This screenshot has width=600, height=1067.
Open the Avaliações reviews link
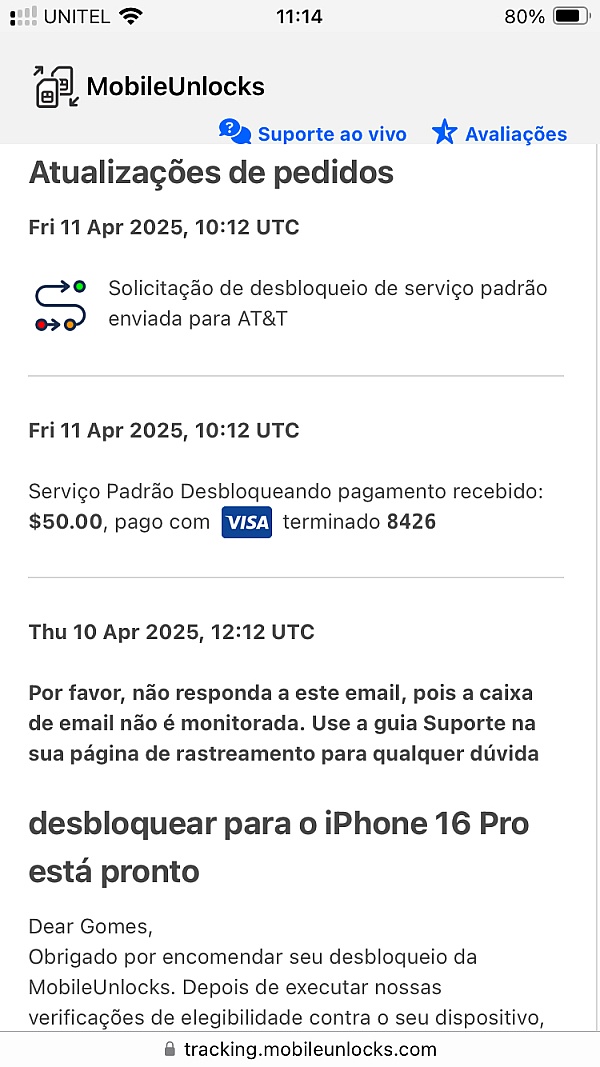coord(499,133)
